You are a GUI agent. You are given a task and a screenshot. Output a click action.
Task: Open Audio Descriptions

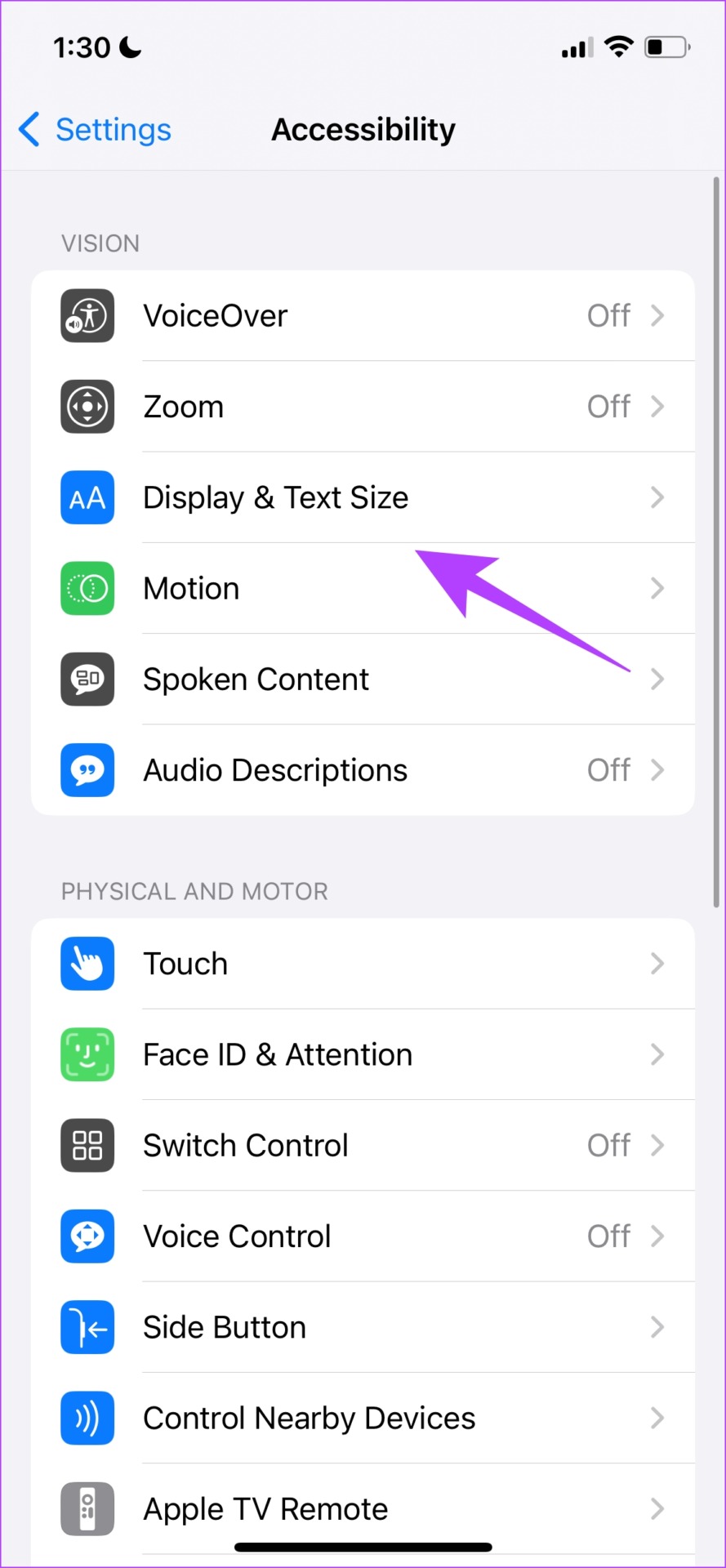coord(363,770)
